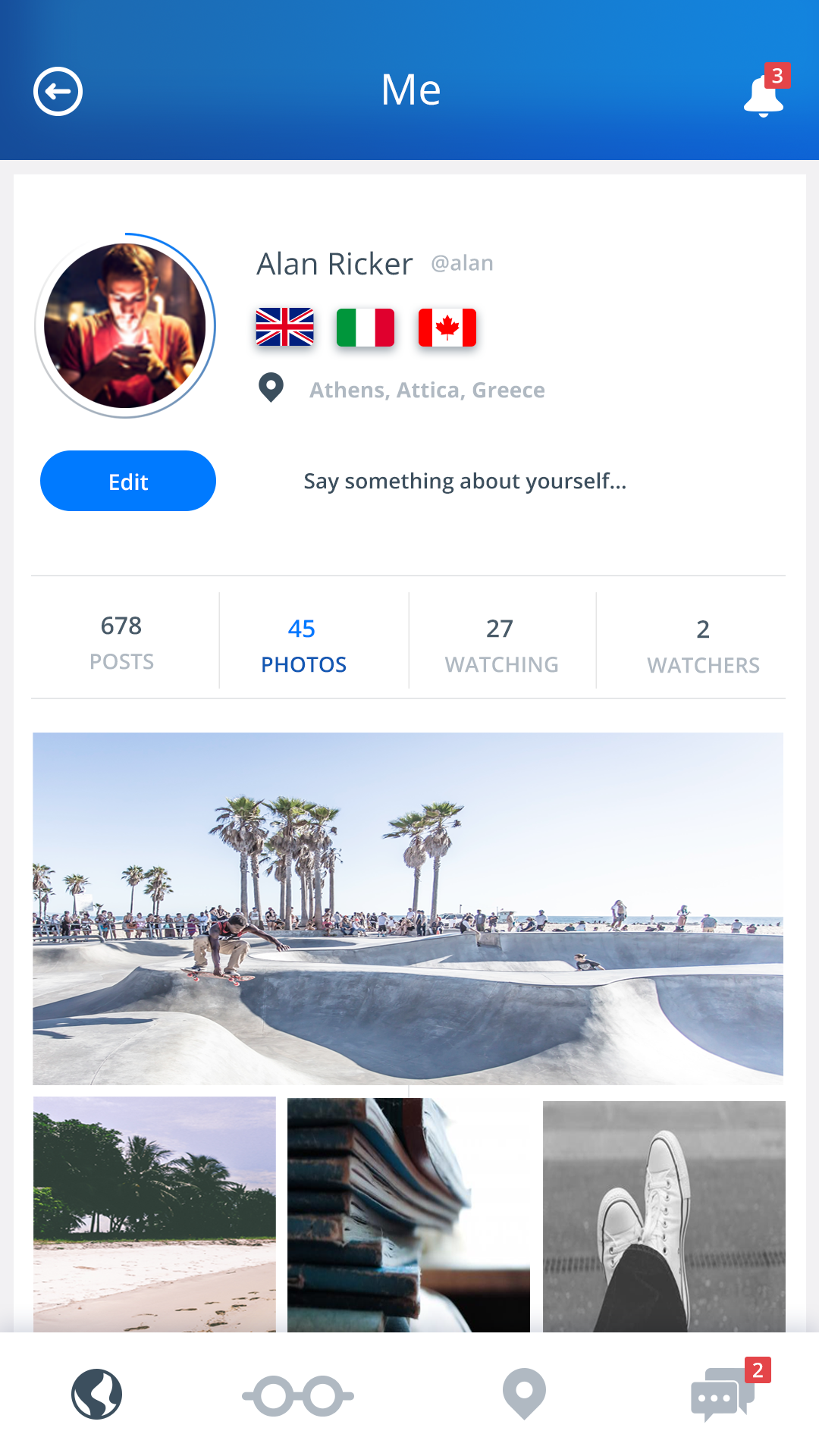Switch to the location pin tab

524,1394
